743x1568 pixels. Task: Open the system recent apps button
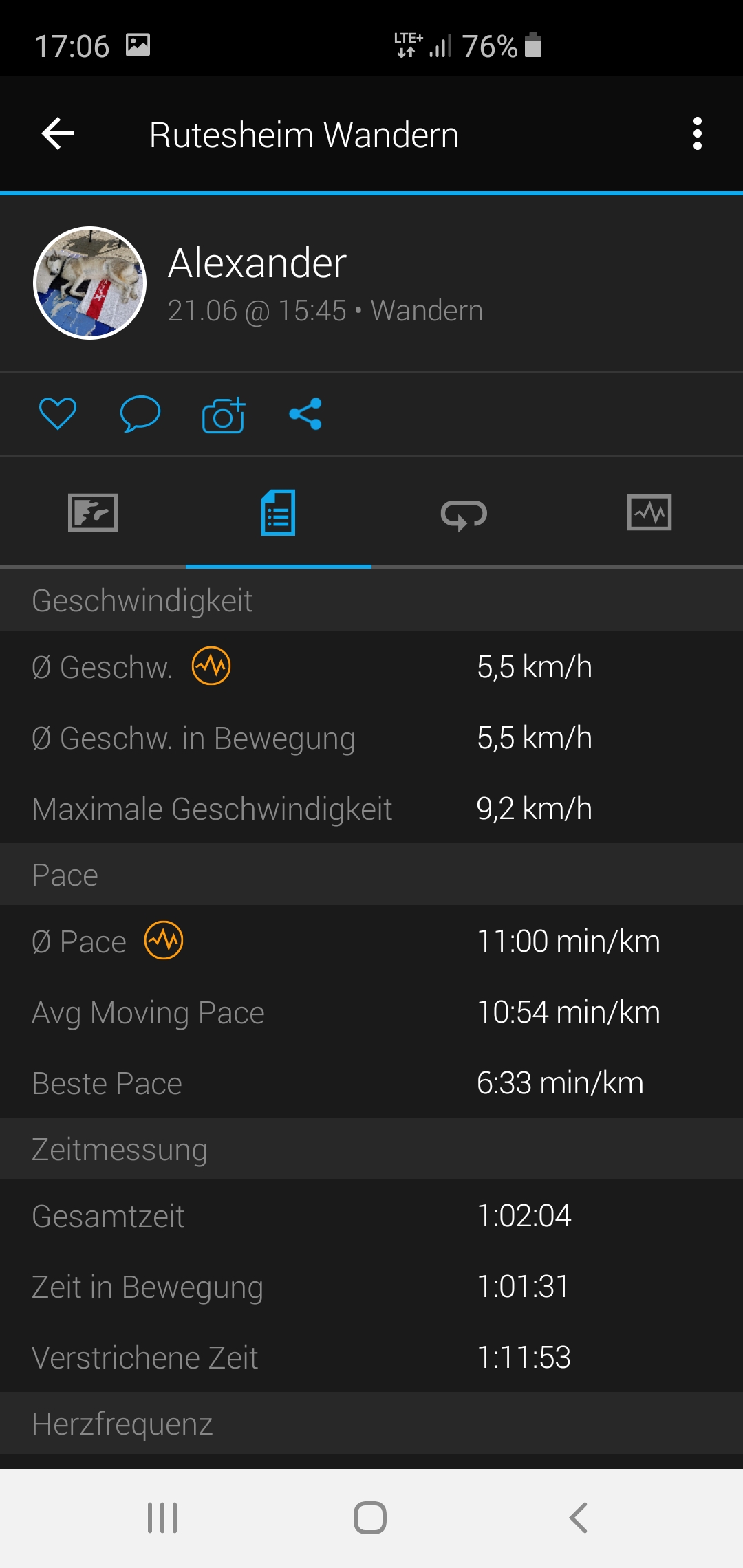tap(162, 1518)
